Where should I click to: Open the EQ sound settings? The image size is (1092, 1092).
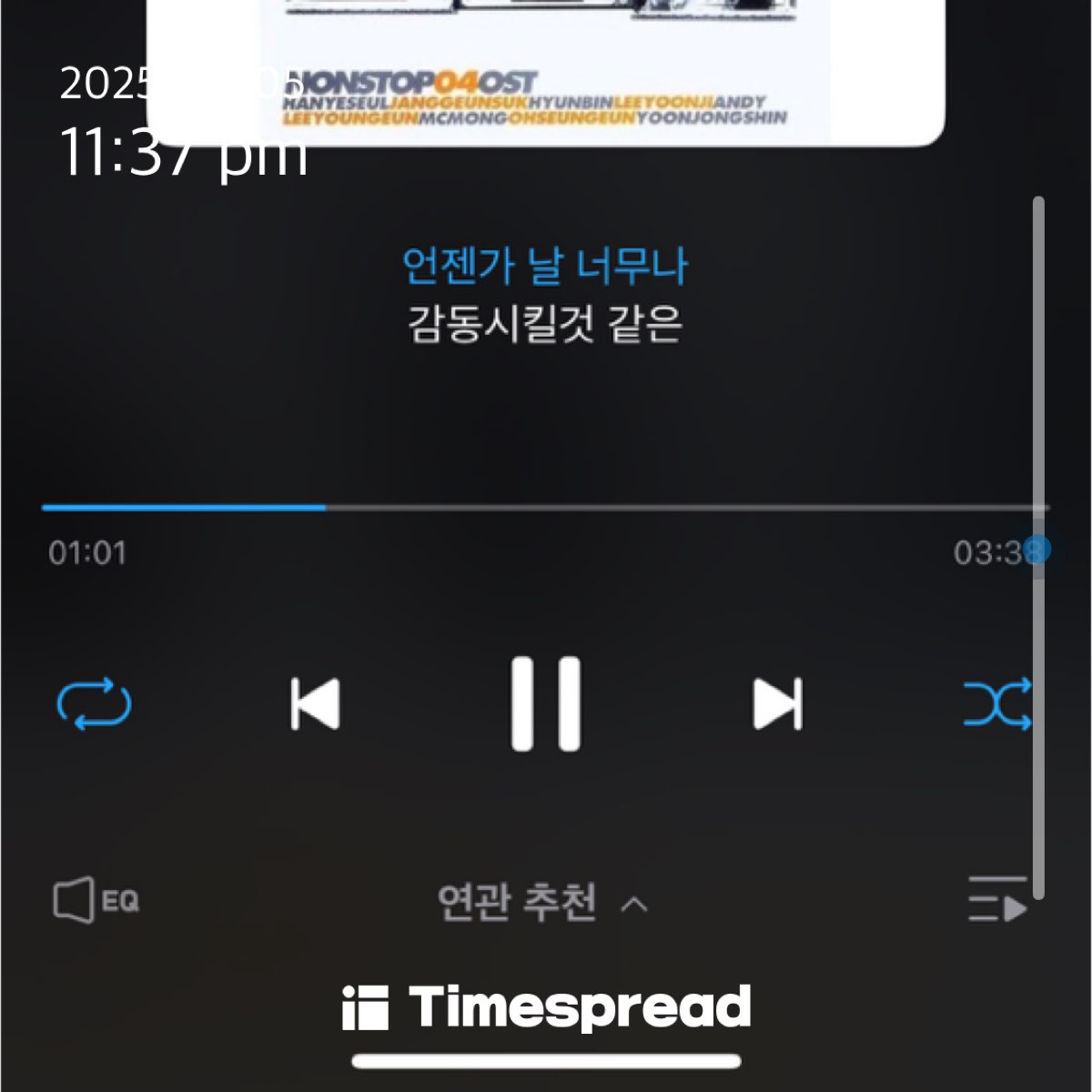96,901
